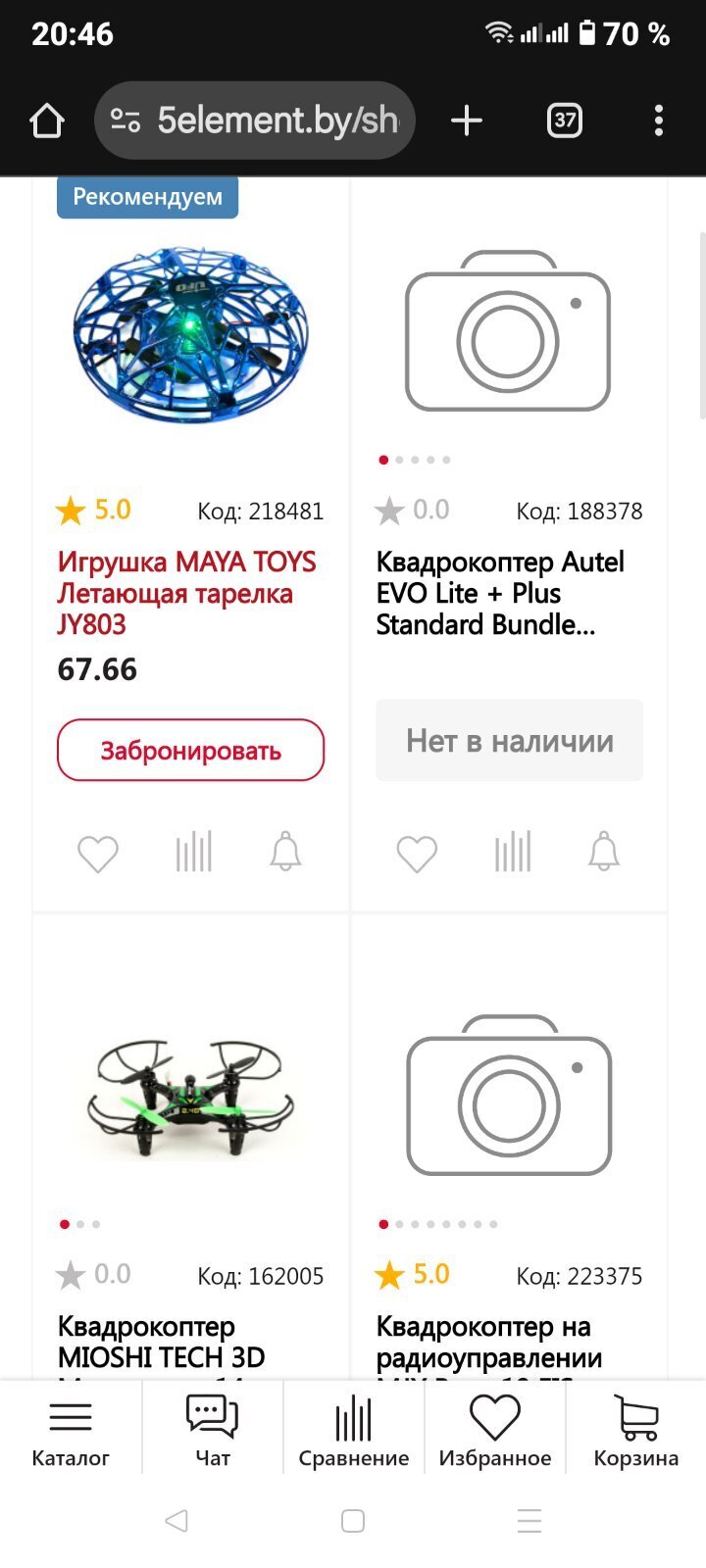Open the Autel EVO Lite + Plus quadcopter
This screenshot has width=706, height=1568.
(x=500, y=593)
